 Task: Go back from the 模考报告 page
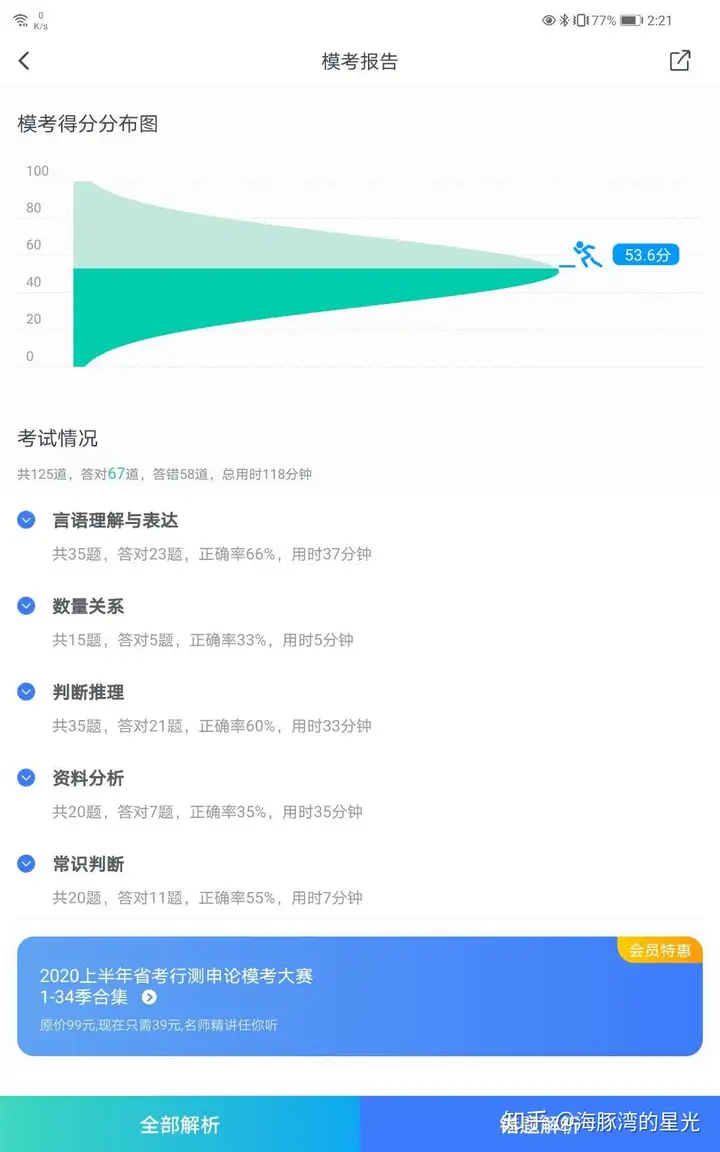24,61
